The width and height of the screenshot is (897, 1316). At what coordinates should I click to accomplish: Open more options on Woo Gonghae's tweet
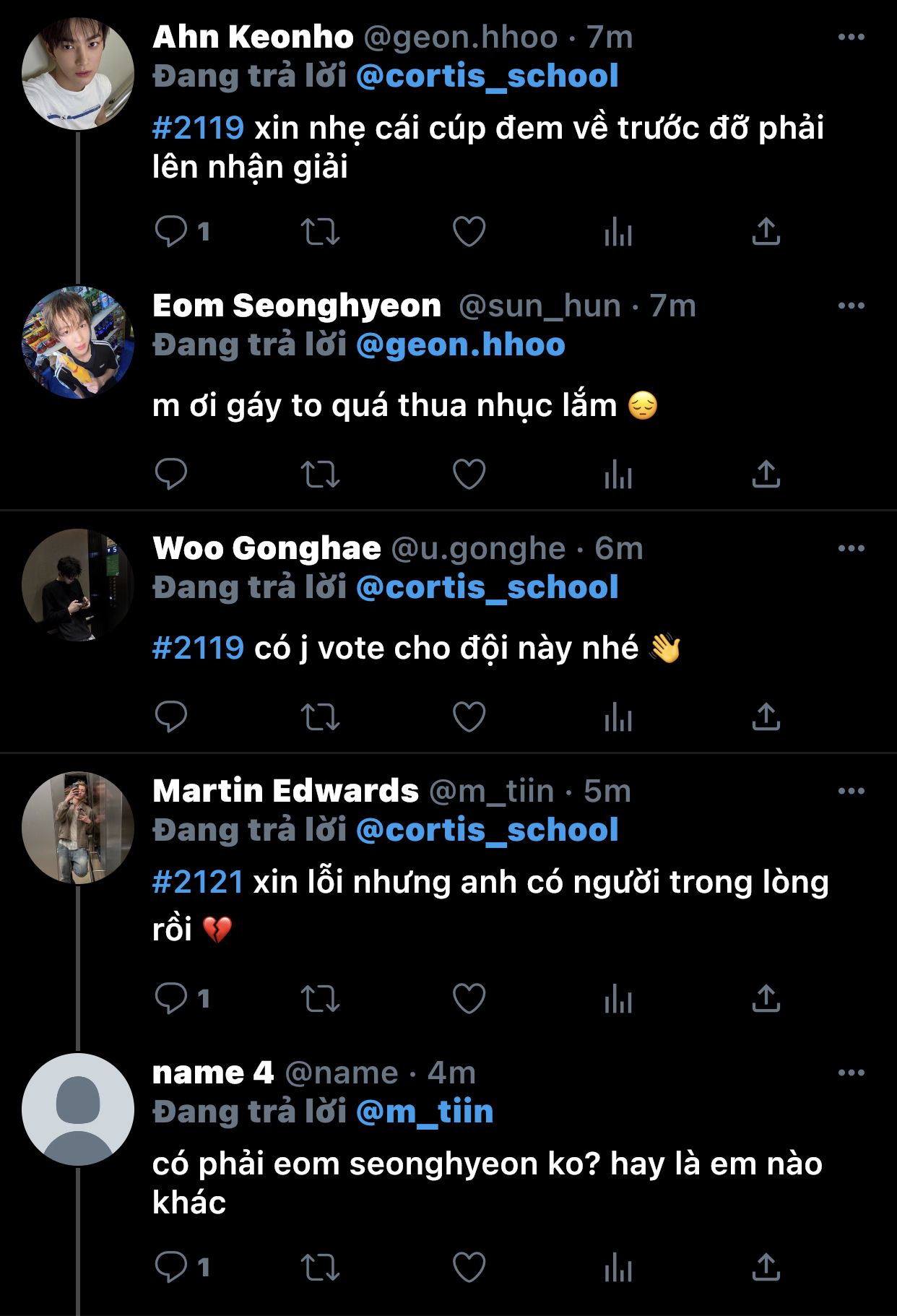[851, 549]
